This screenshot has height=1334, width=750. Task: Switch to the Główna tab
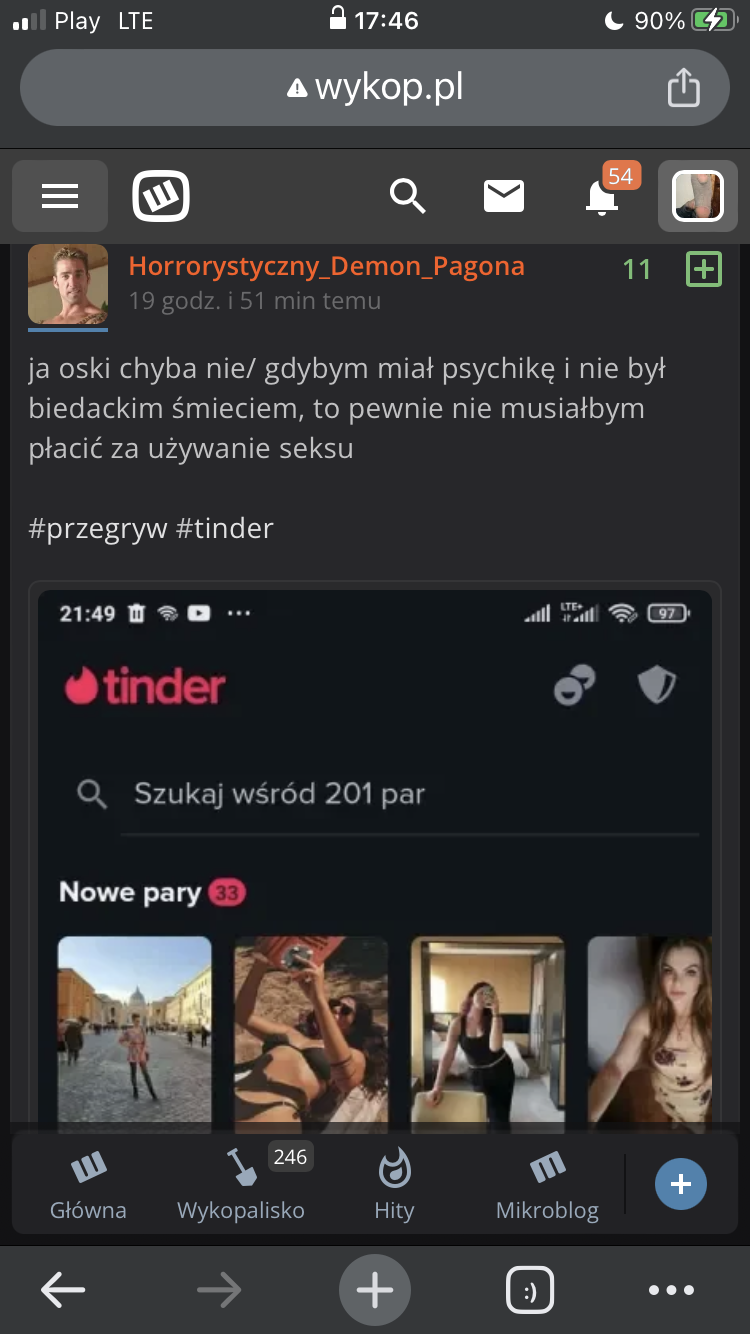pyautogui.click(x=88, y=1186)
